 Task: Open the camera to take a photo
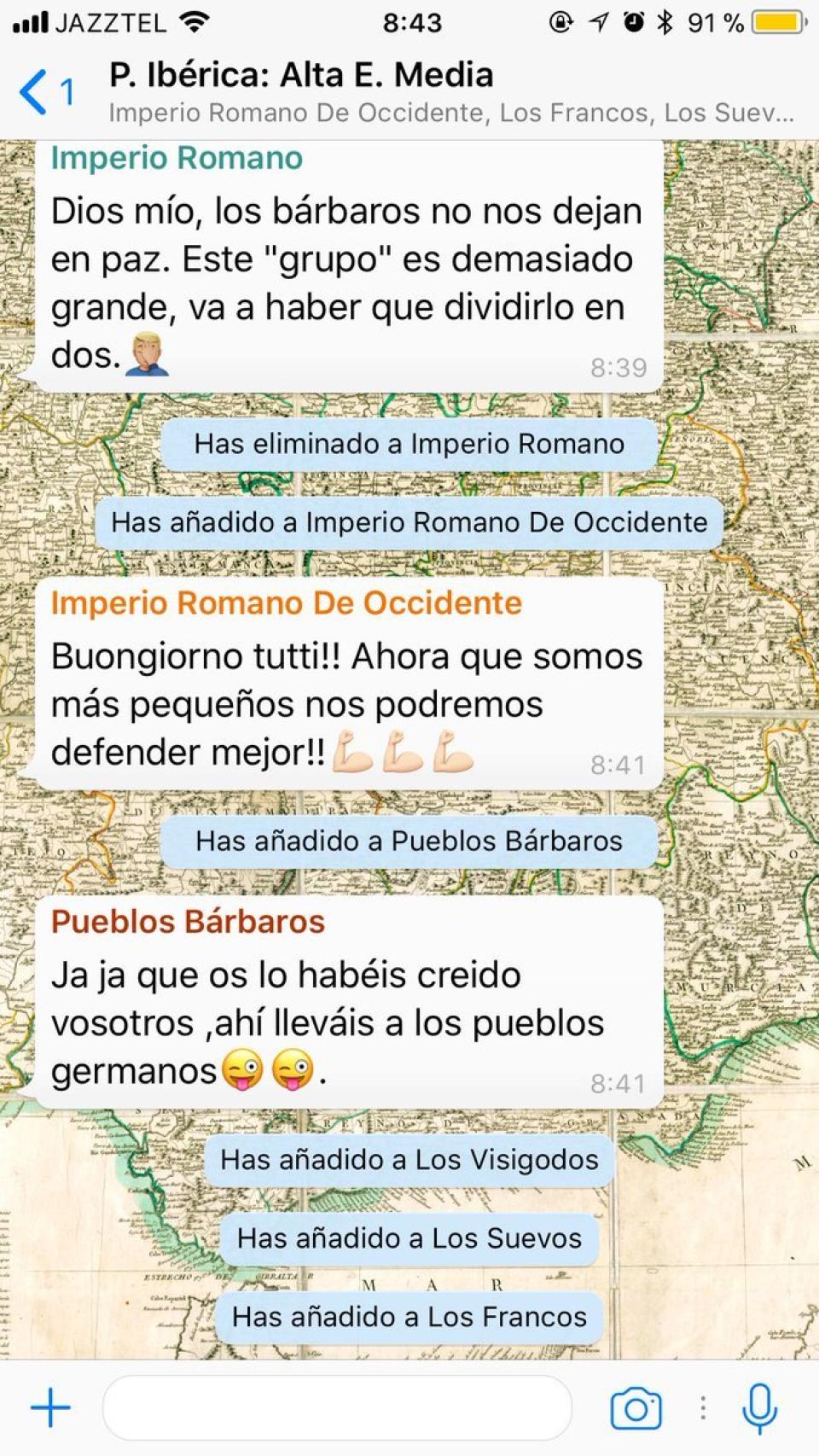click(x=636, y=1408)
